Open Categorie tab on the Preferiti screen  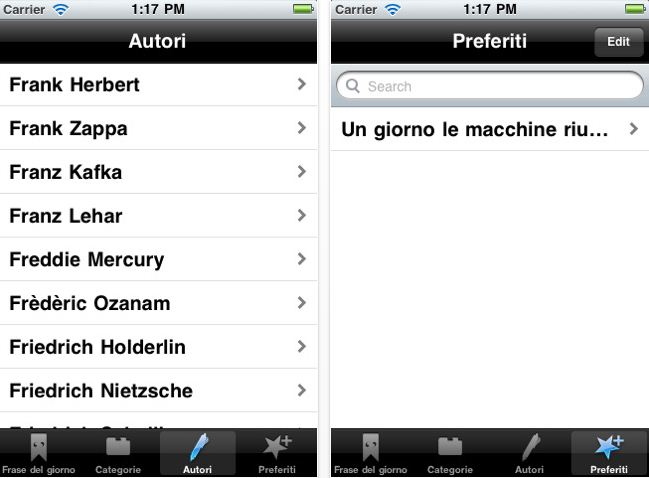coord(450,454)
